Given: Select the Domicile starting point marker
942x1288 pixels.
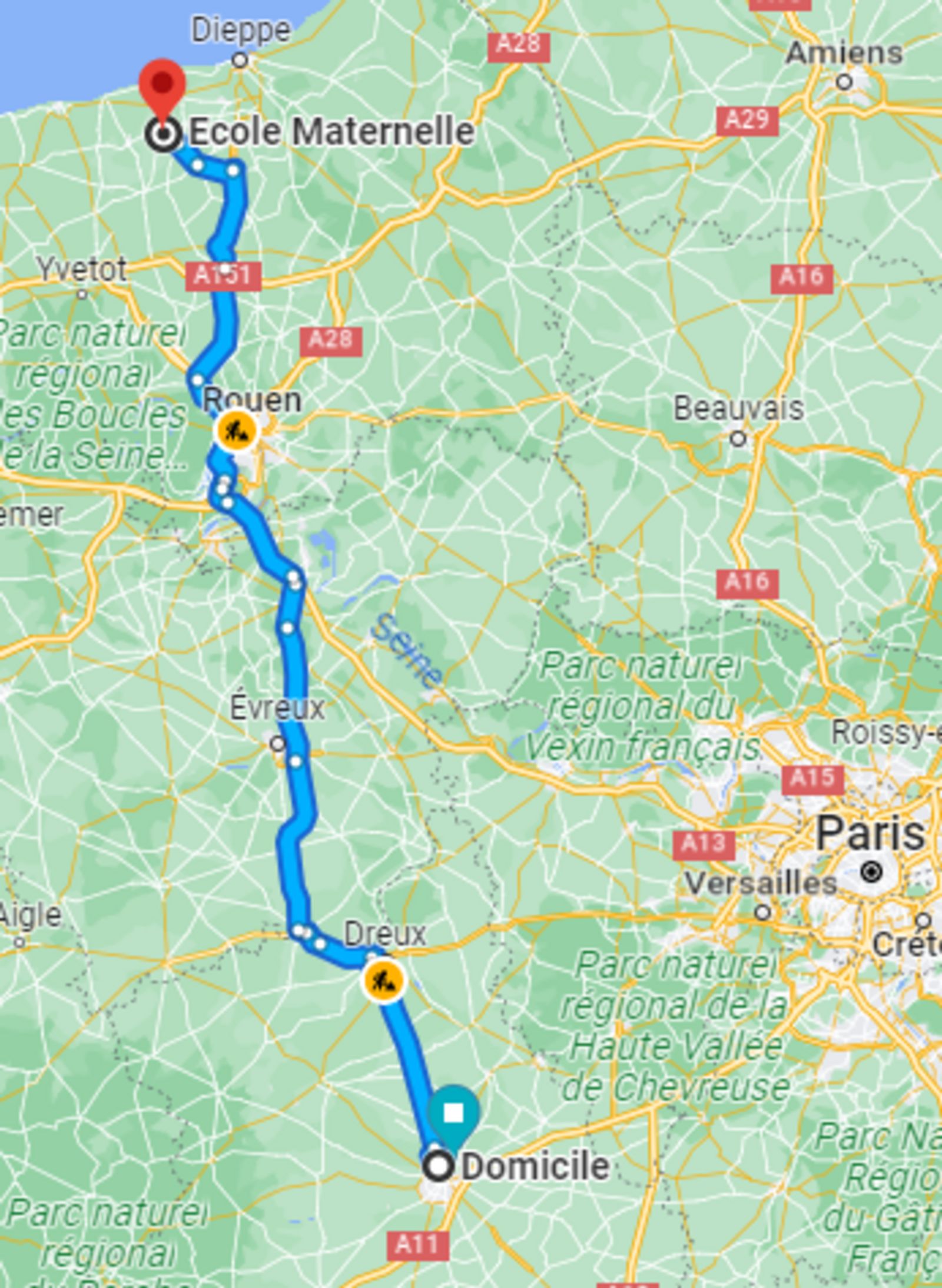Looking at the screenshot, I should (439, 1166).
